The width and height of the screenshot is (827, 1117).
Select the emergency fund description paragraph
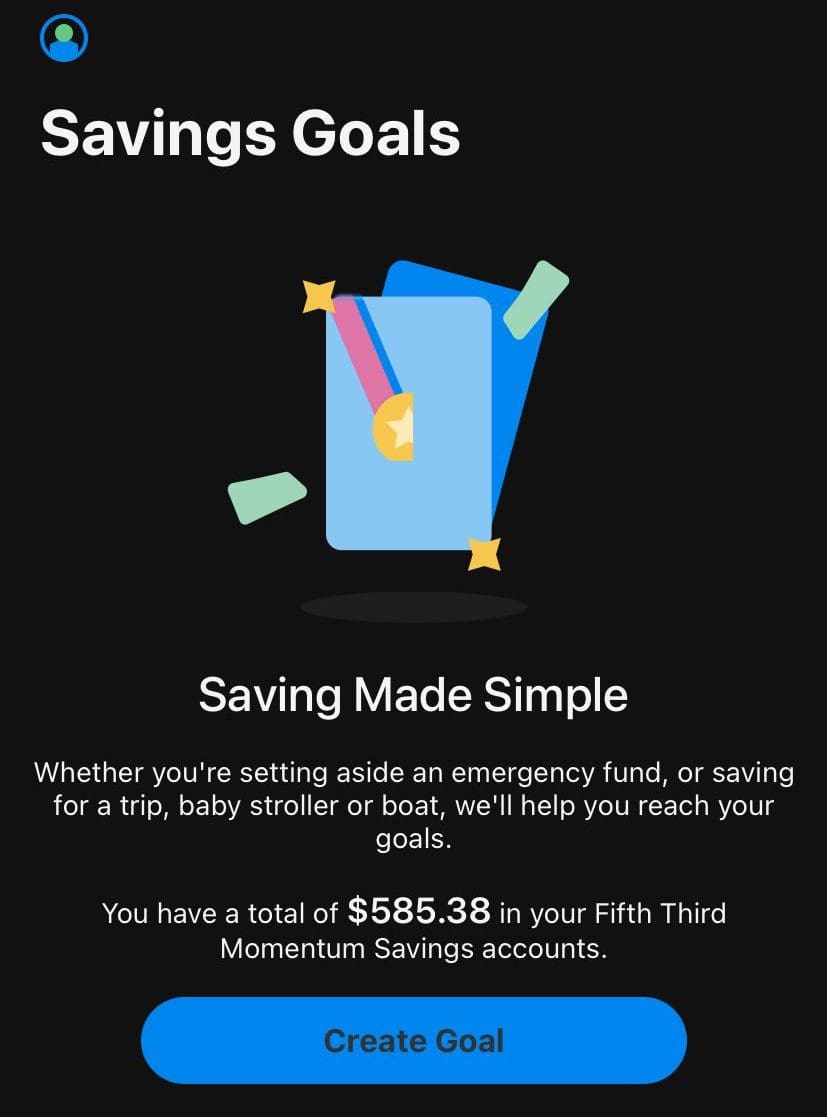coord(413,805)
